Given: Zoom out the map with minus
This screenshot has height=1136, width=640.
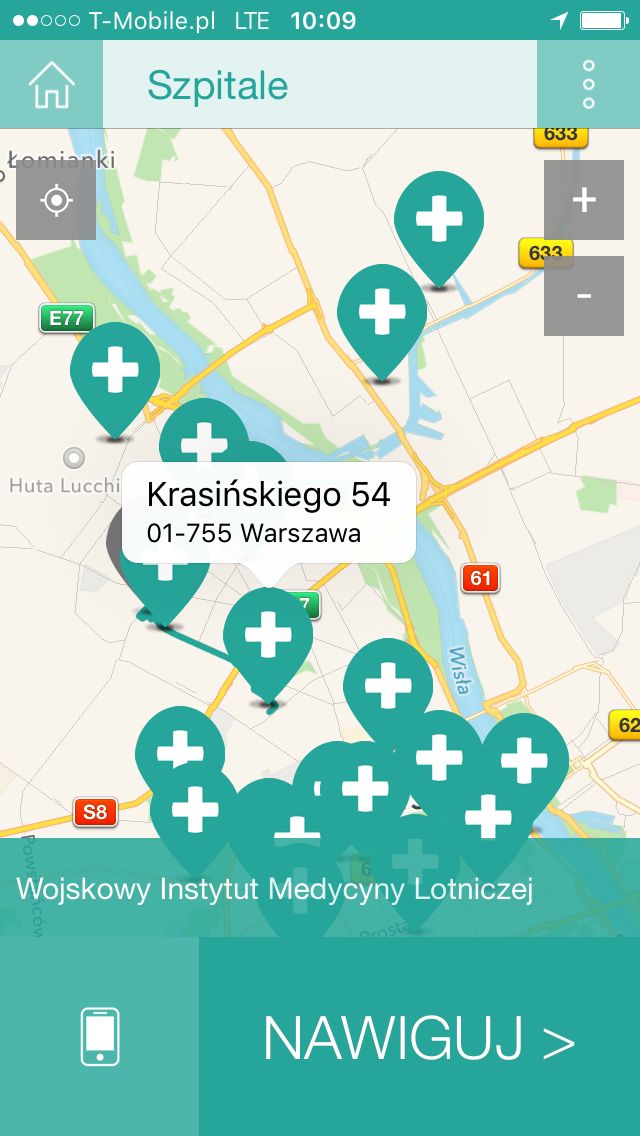Looking at the screenshot, I should tap(584, 296).
